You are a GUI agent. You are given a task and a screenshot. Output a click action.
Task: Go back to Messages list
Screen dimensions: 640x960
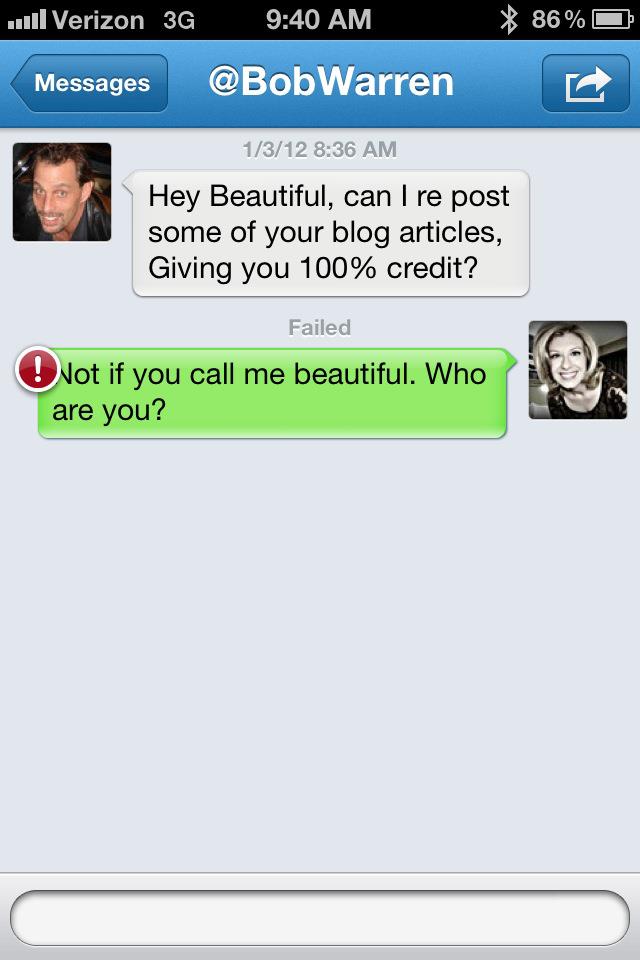point(89,84)
